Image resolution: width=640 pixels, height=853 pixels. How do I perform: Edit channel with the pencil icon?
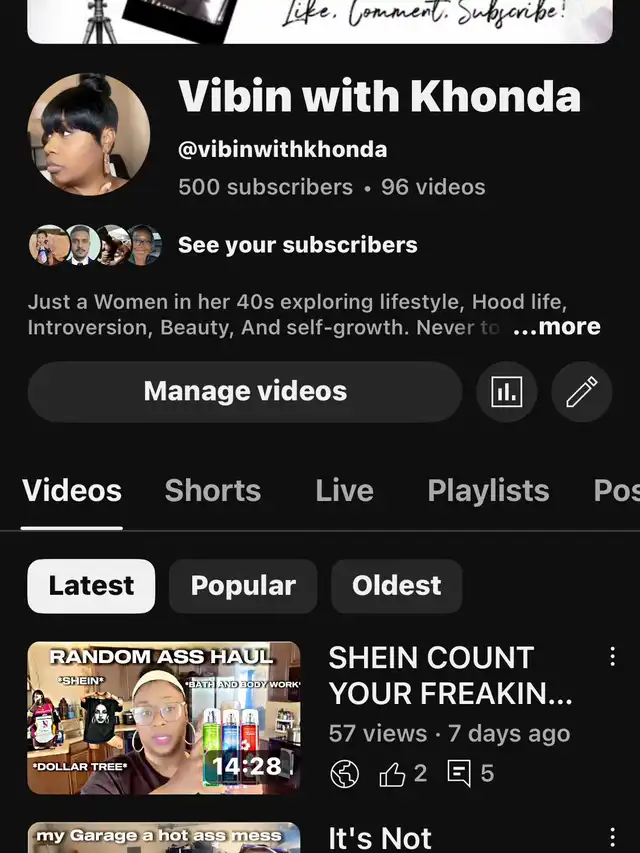582,392
